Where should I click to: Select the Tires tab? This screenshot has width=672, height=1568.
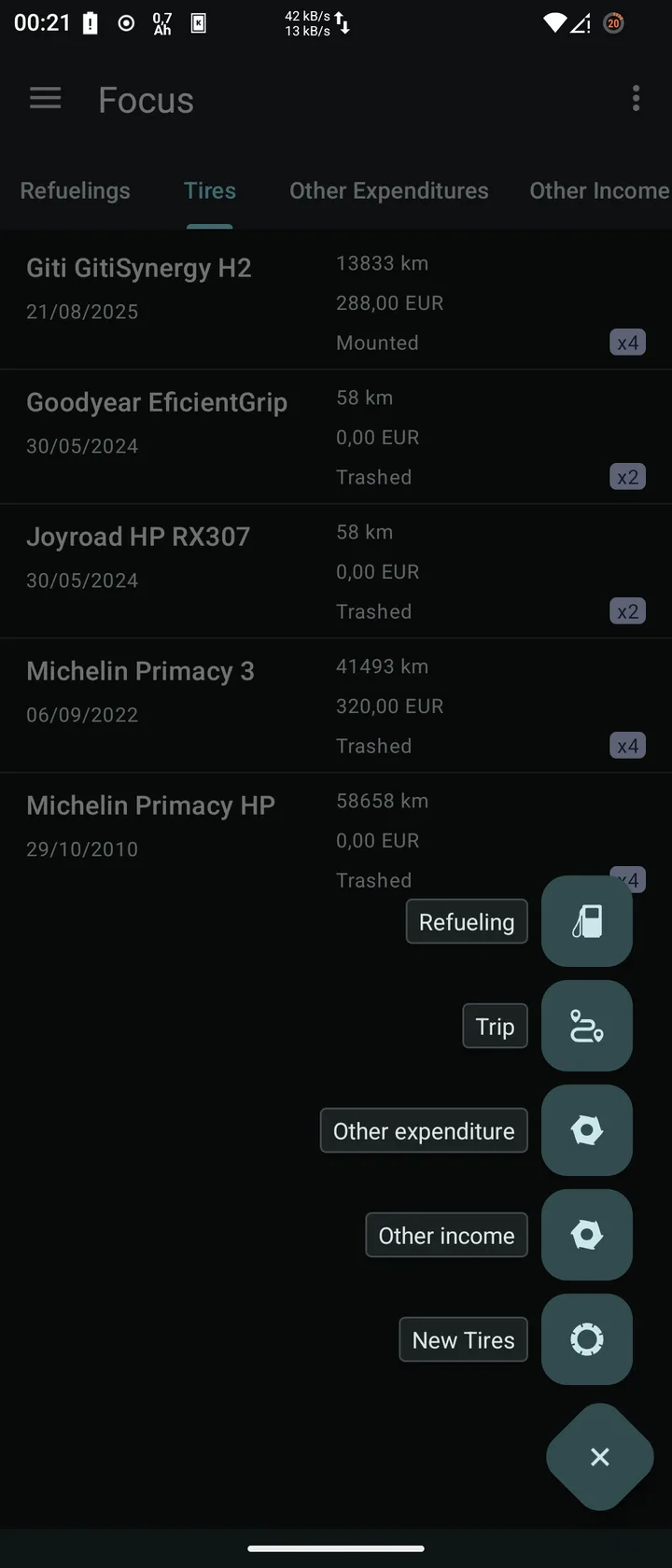[x=210, y=190]
